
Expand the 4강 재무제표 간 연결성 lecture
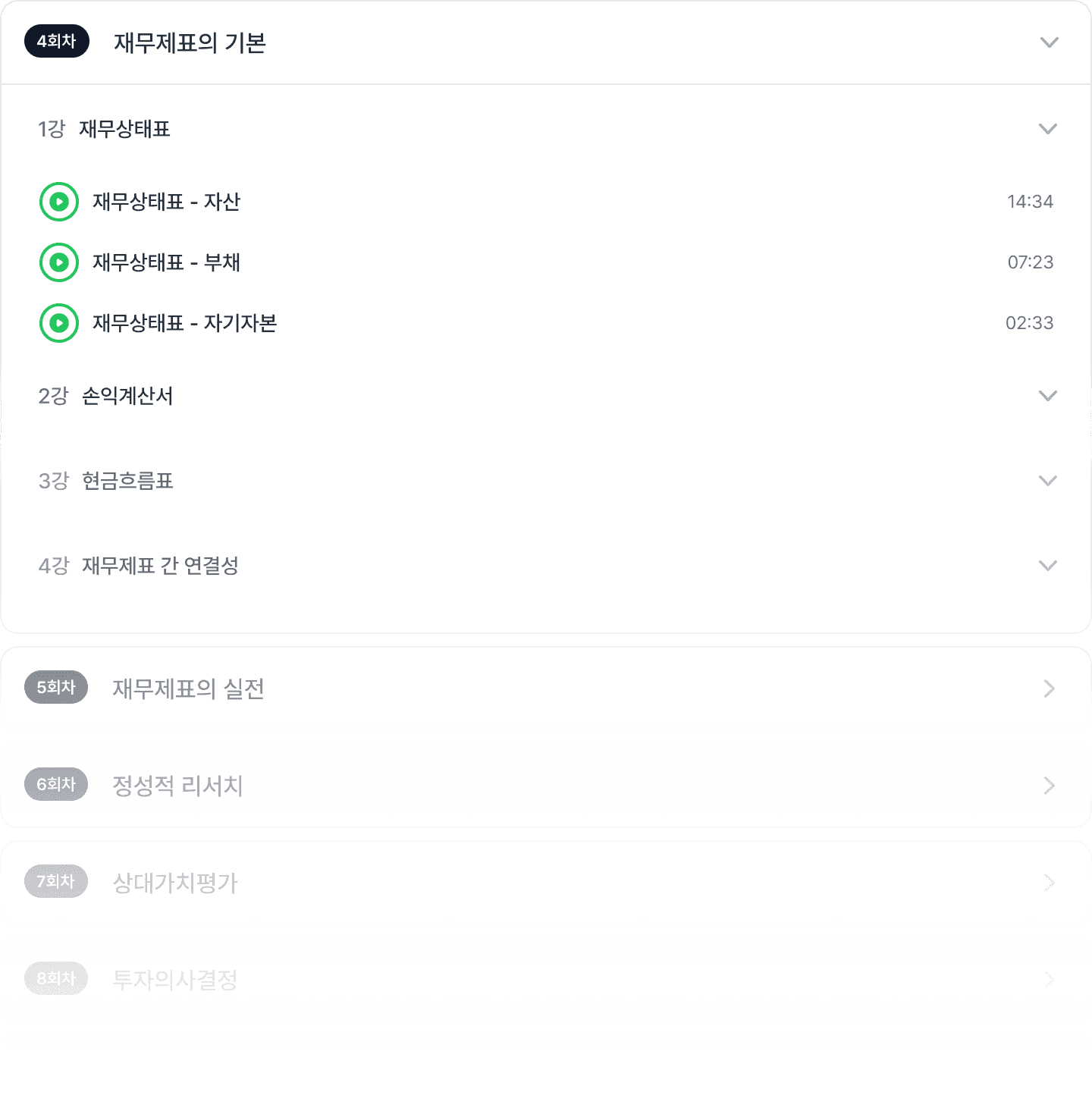click(x=1047, y=566)
